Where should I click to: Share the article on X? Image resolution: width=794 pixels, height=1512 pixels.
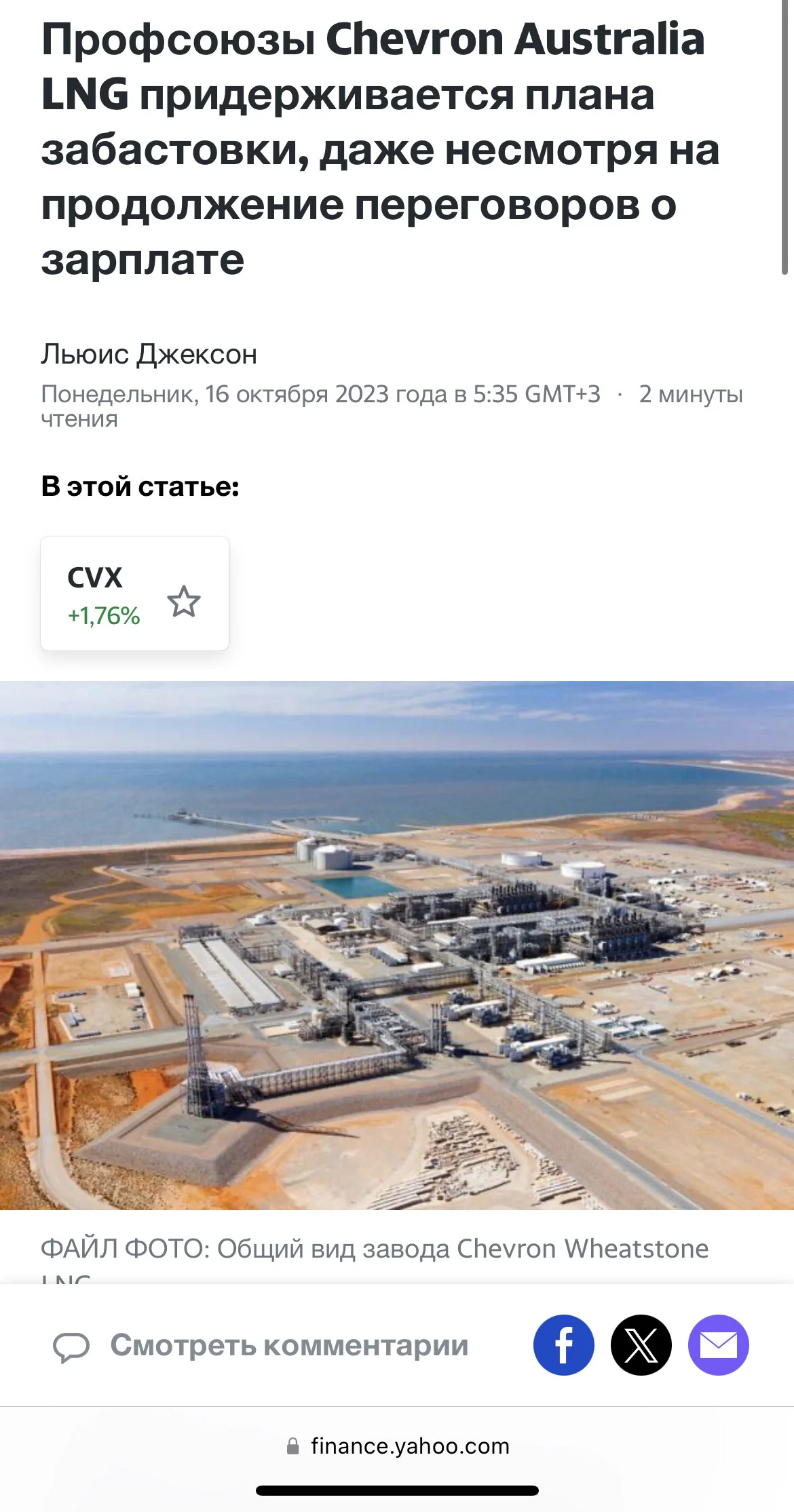point(641,1345)
